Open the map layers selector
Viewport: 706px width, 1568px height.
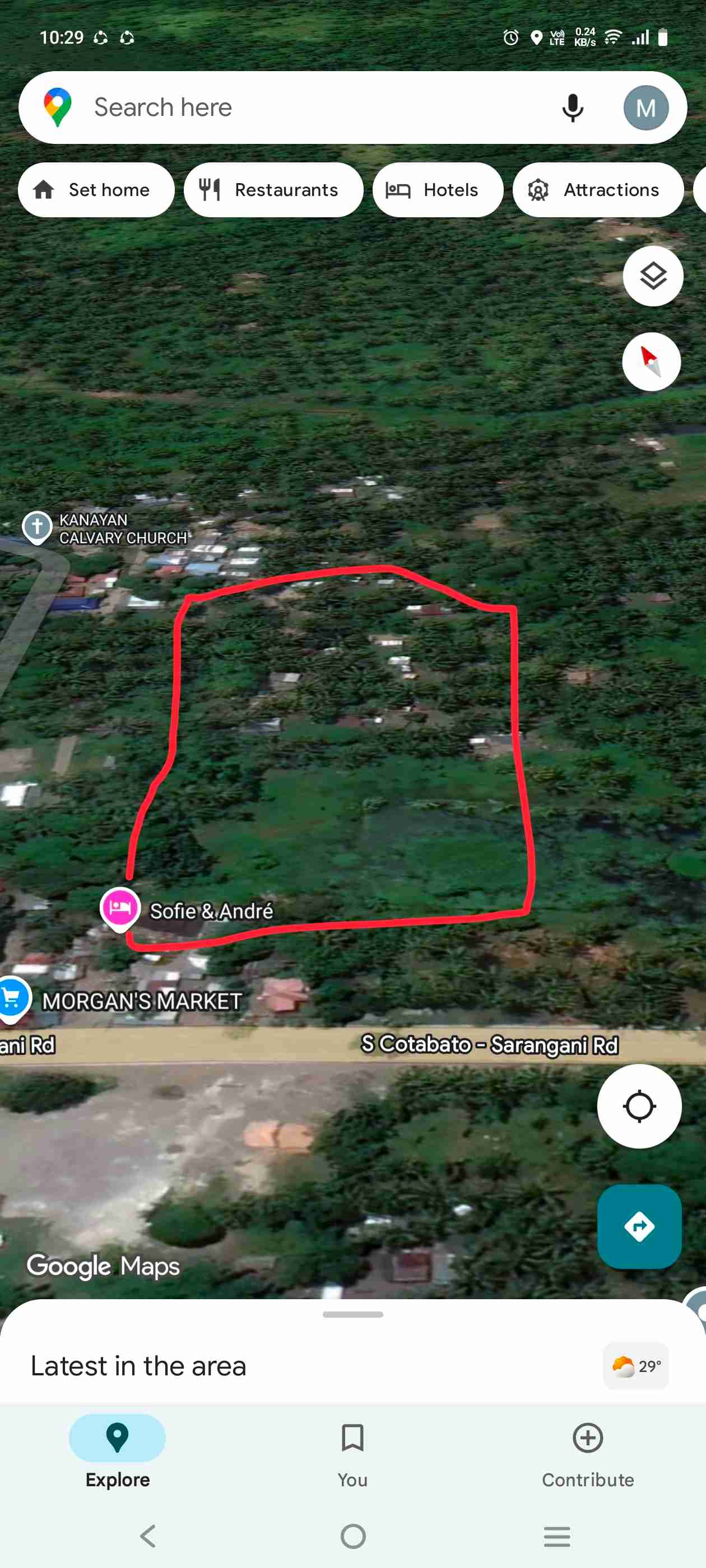(x=652, y=276)
